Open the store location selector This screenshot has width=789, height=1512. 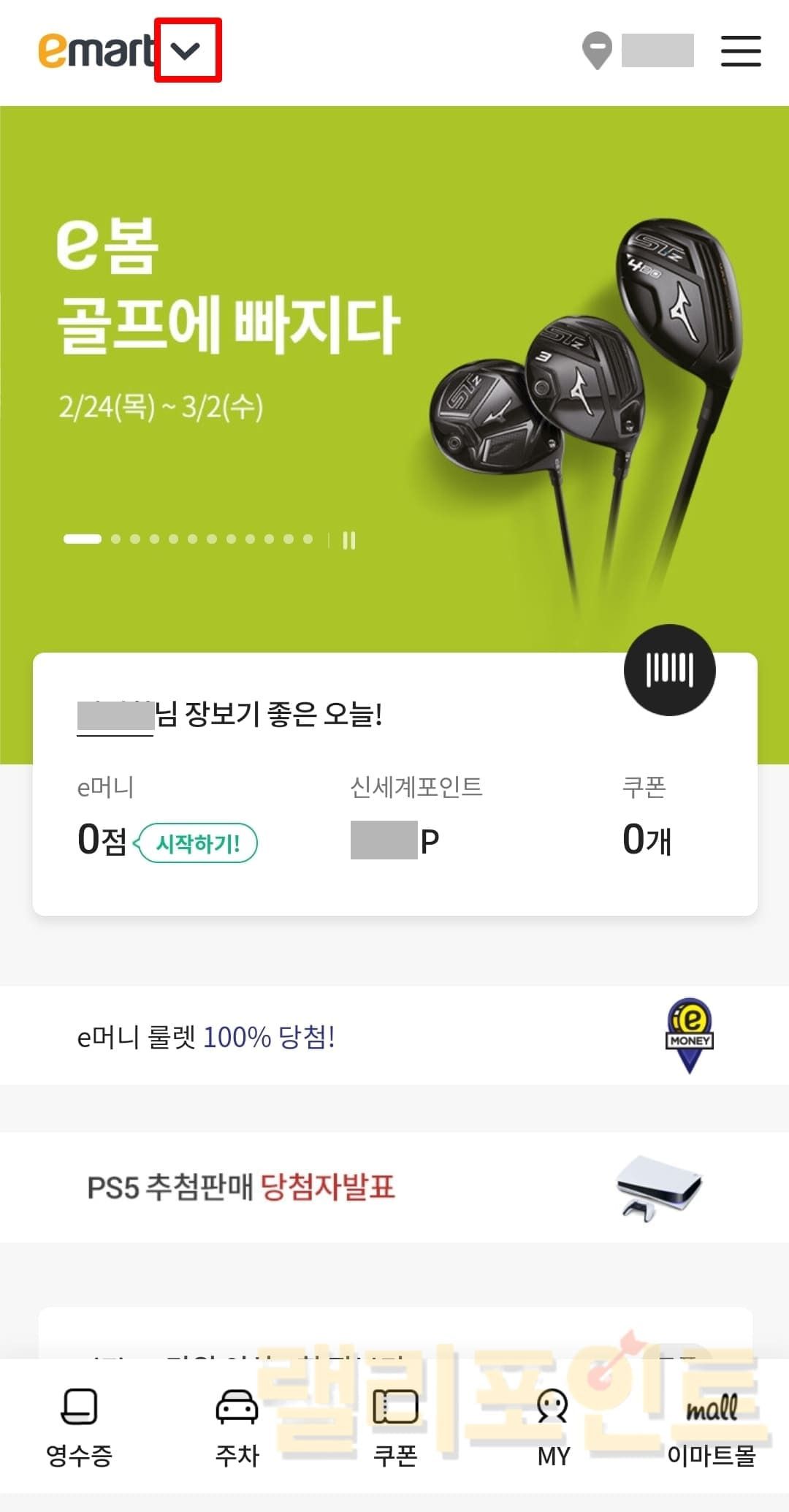tap(637, 51)
